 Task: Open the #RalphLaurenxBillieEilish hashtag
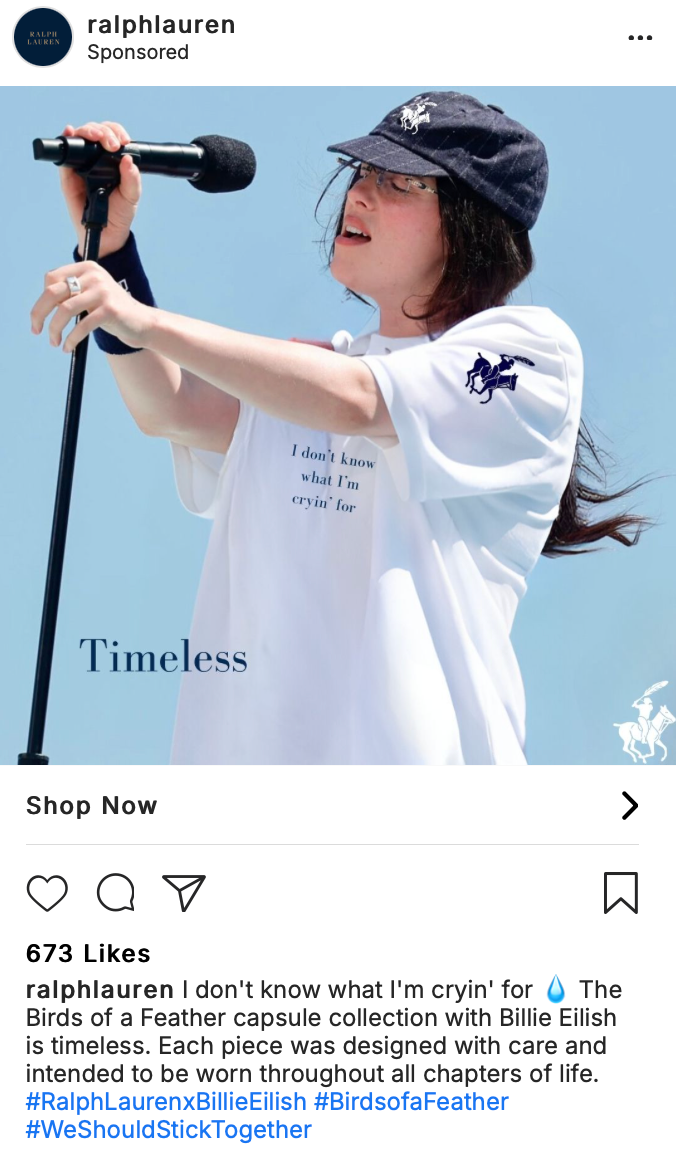(165, 1102)
